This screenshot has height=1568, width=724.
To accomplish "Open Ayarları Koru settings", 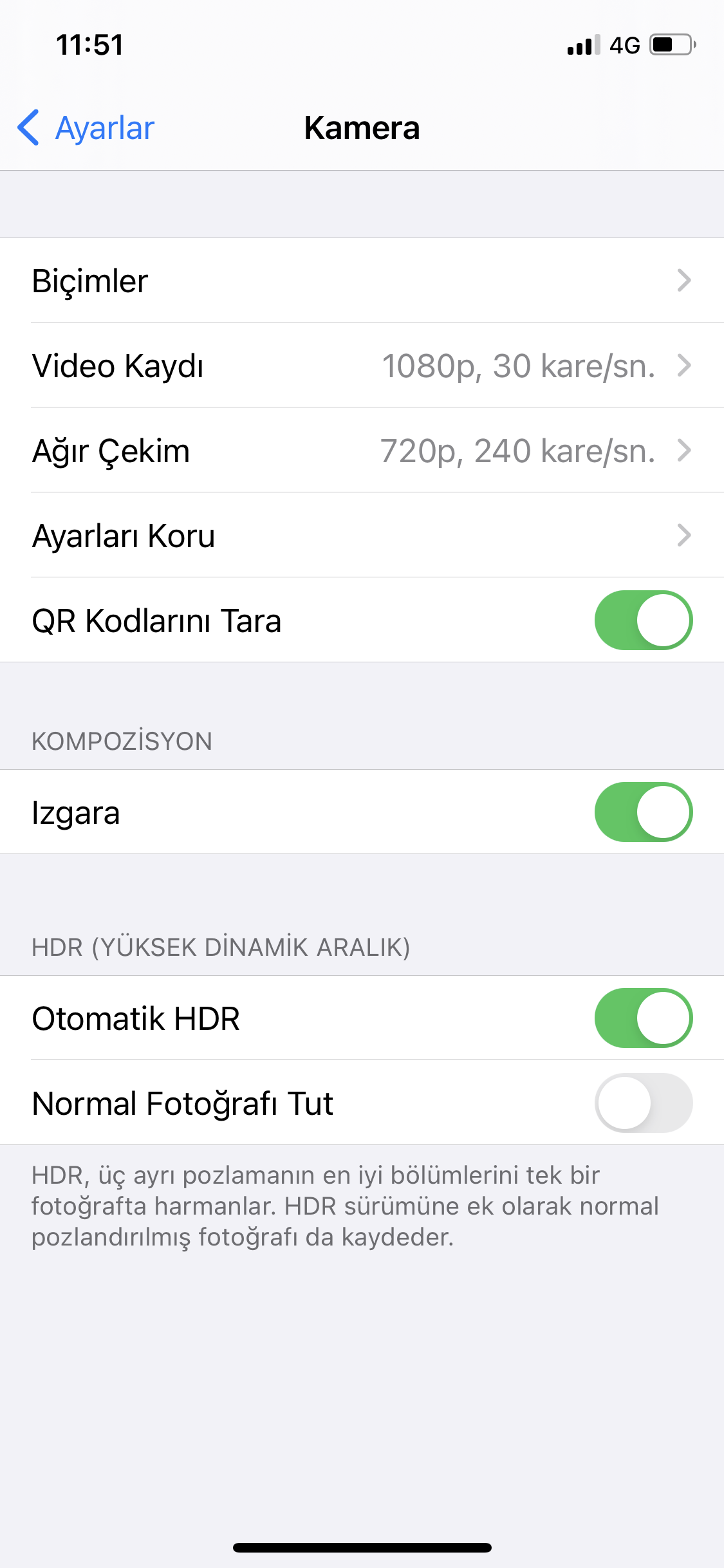I will click(362, 536).
